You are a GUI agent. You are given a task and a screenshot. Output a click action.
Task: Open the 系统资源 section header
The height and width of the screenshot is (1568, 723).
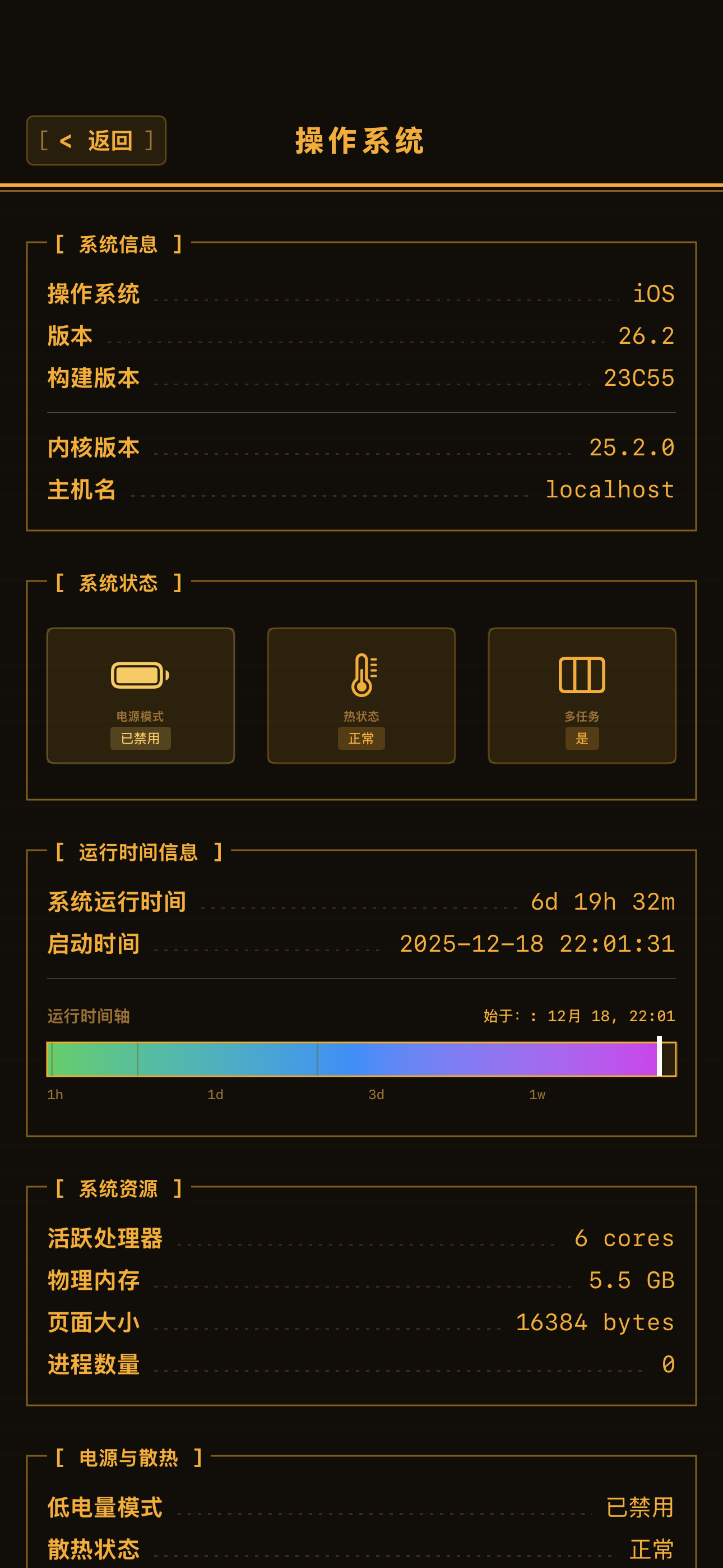[118, 1189]
